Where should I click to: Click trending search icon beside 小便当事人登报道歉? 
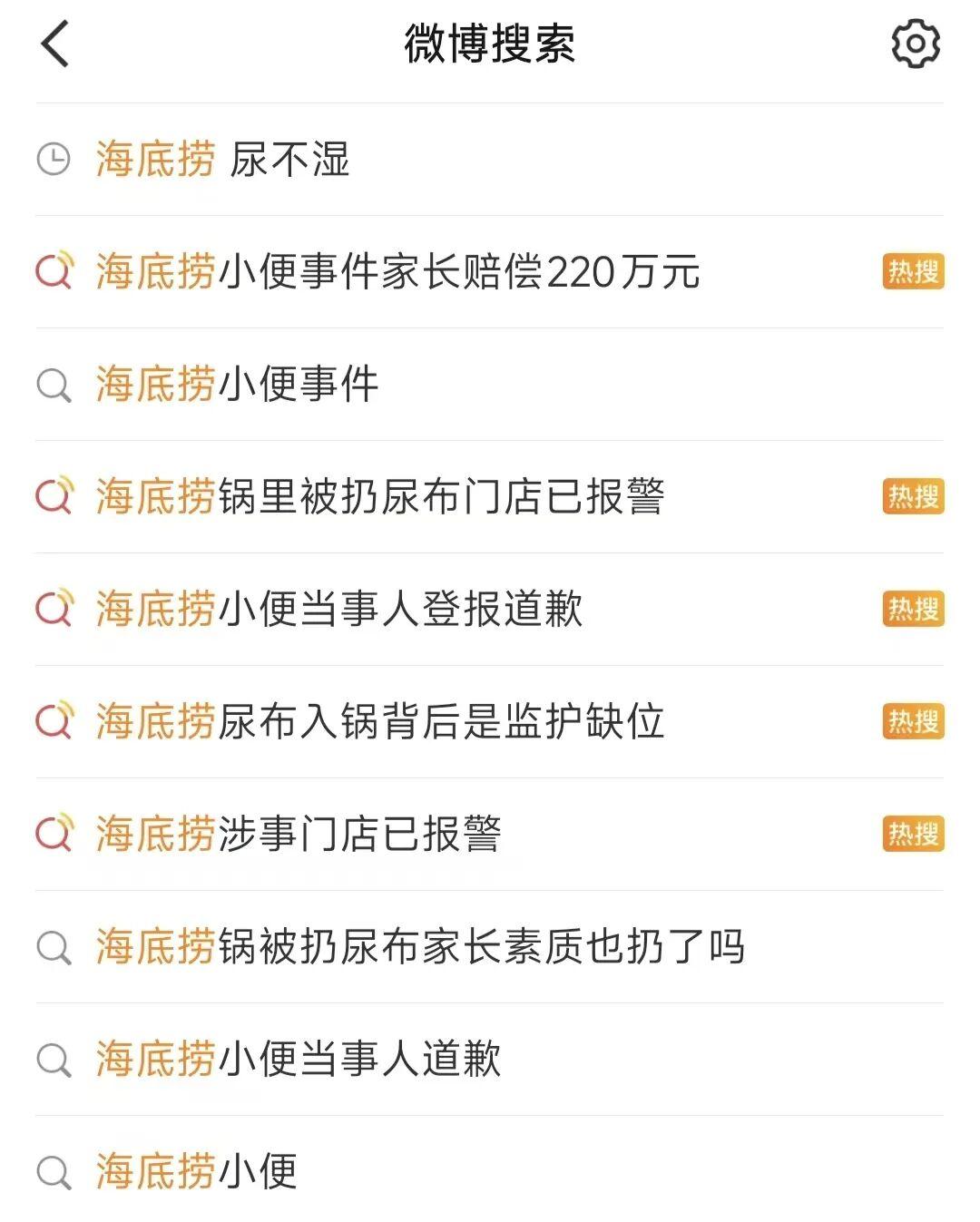(54, 610)
